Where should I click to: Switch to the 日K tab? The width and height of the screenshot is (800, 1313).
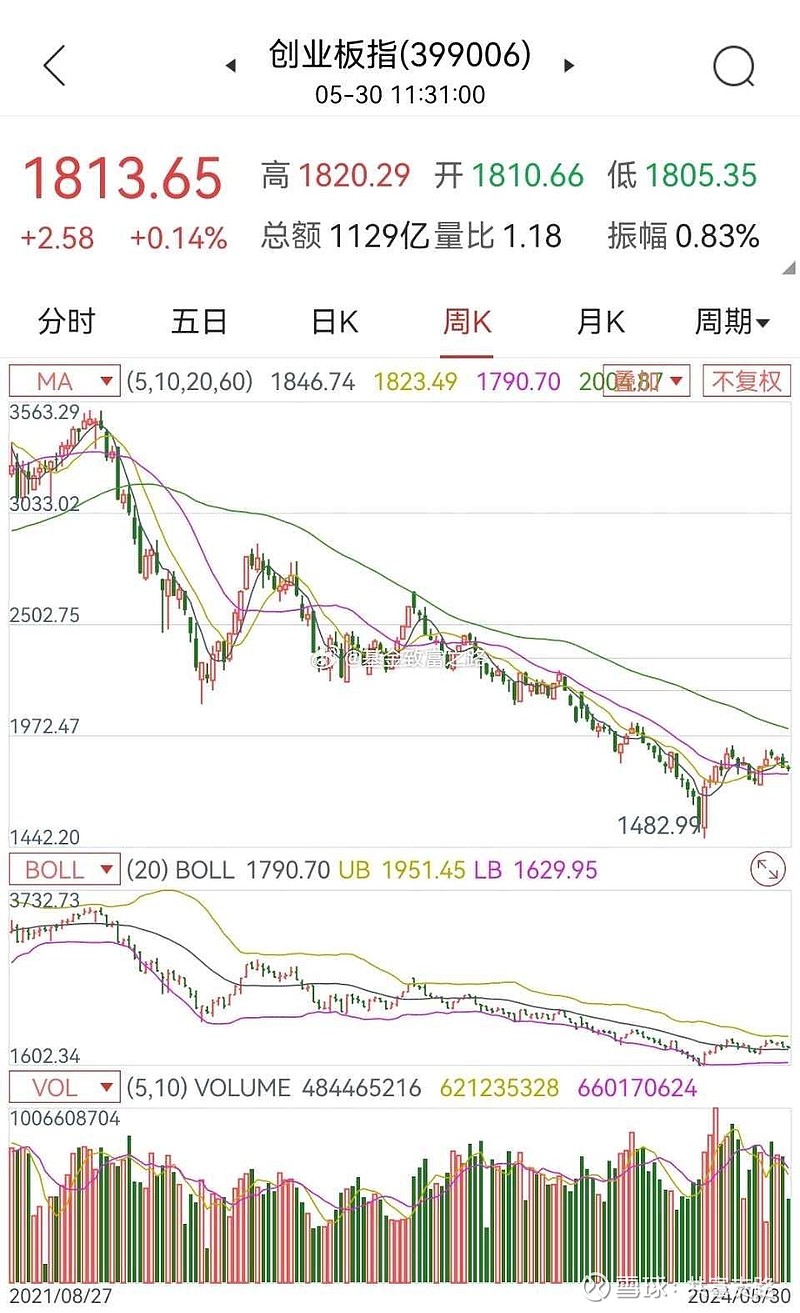click(333, 322)
